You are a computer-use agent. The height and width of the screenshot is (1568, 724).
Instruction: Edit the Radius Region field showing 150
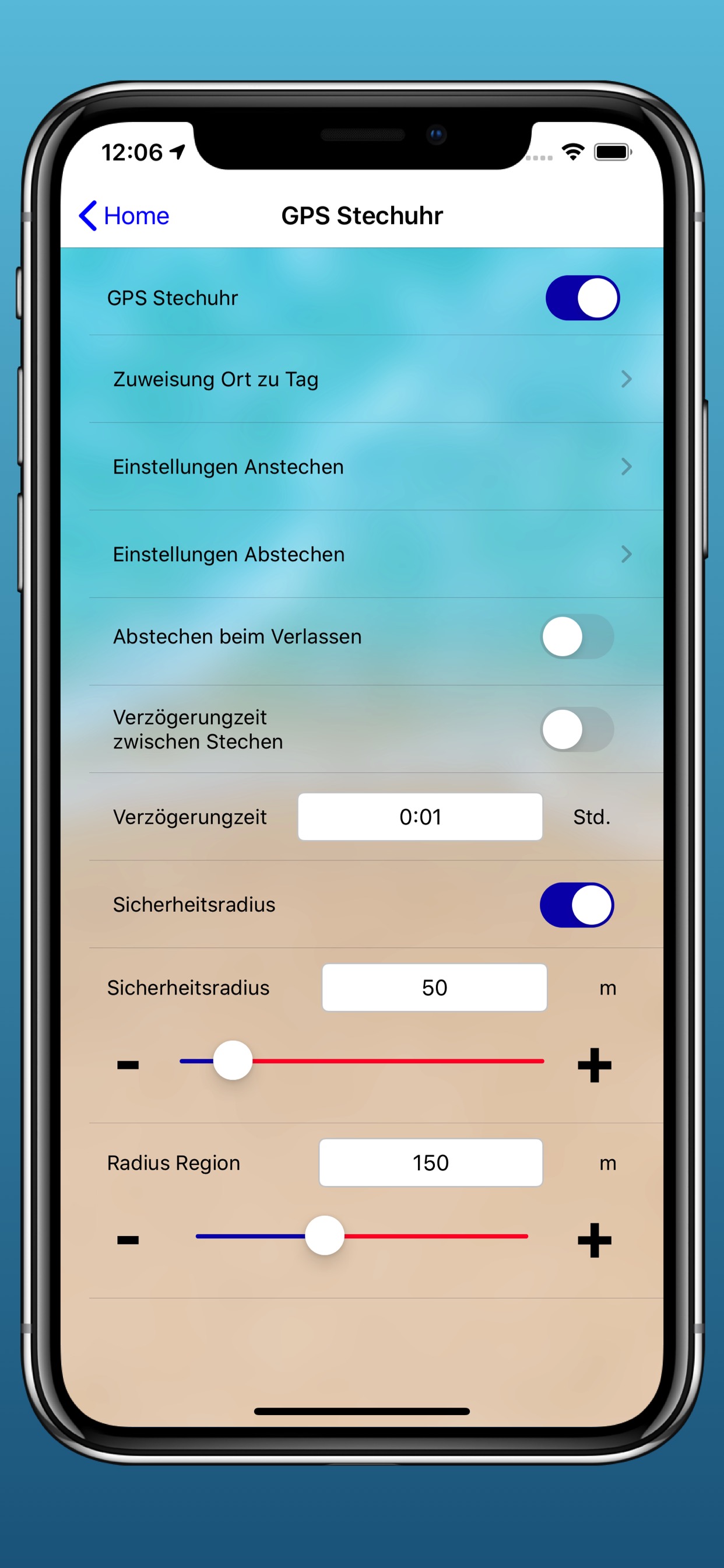431,1163
